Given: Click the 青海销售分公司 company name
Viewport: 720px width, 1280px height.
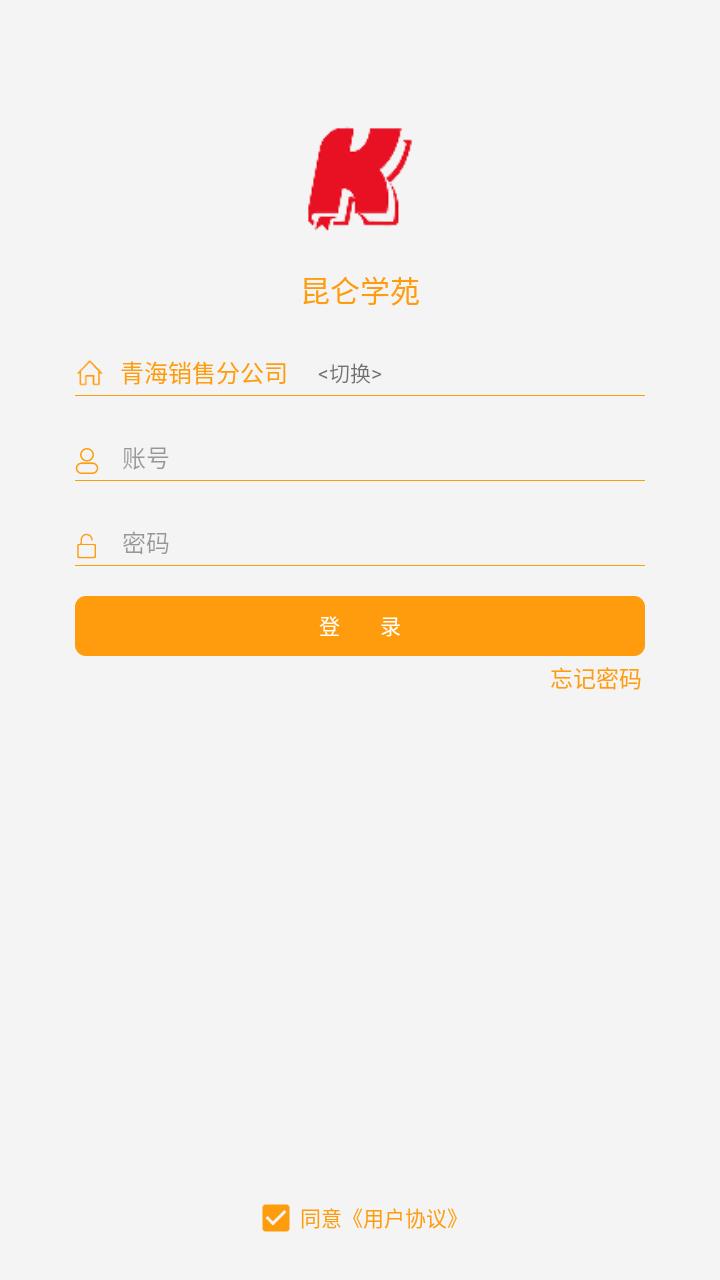Looking at the screenshot, I should (x=203, y=373).
